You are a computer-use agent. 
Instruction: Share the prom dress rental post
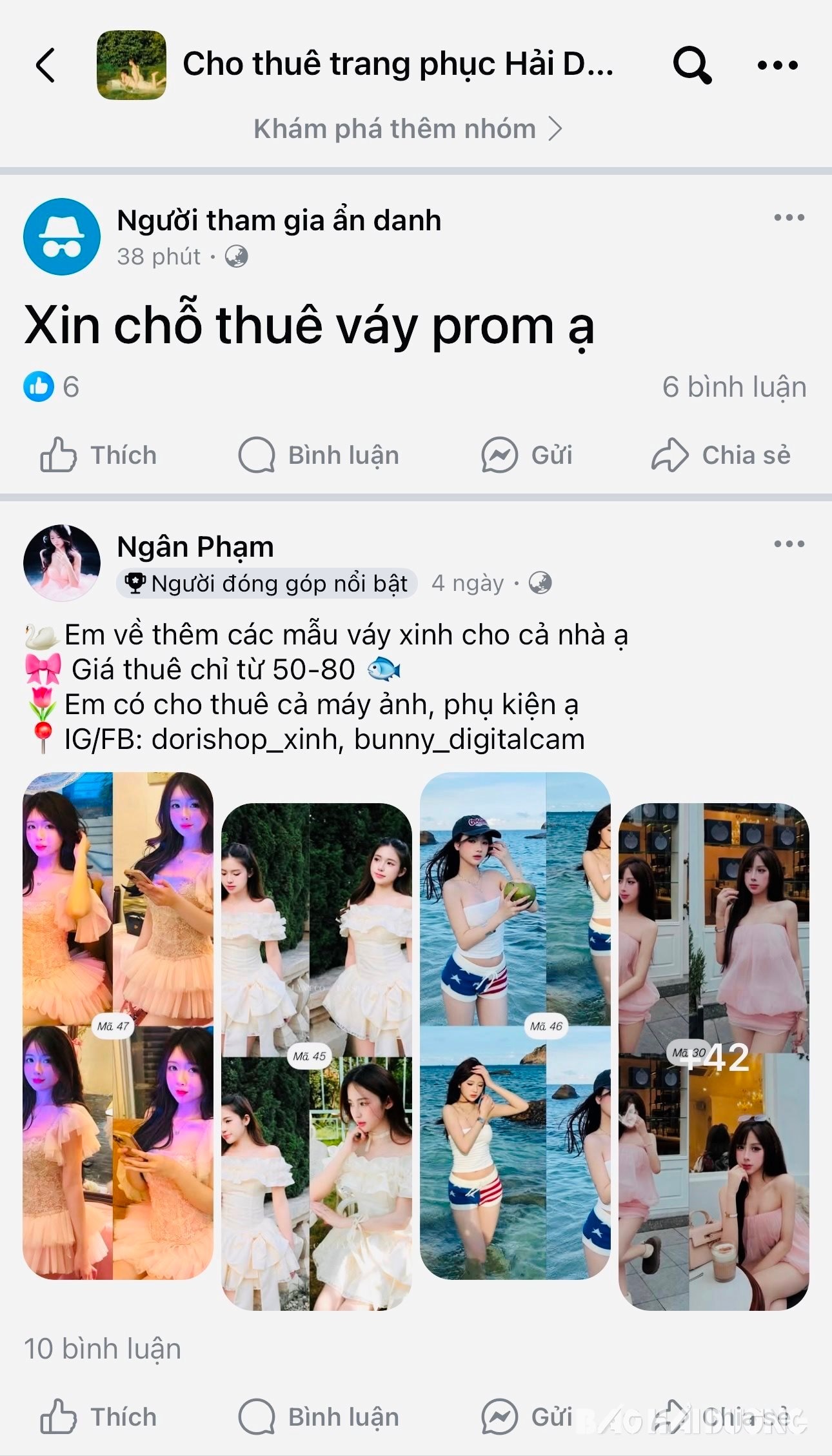[720, 455]
